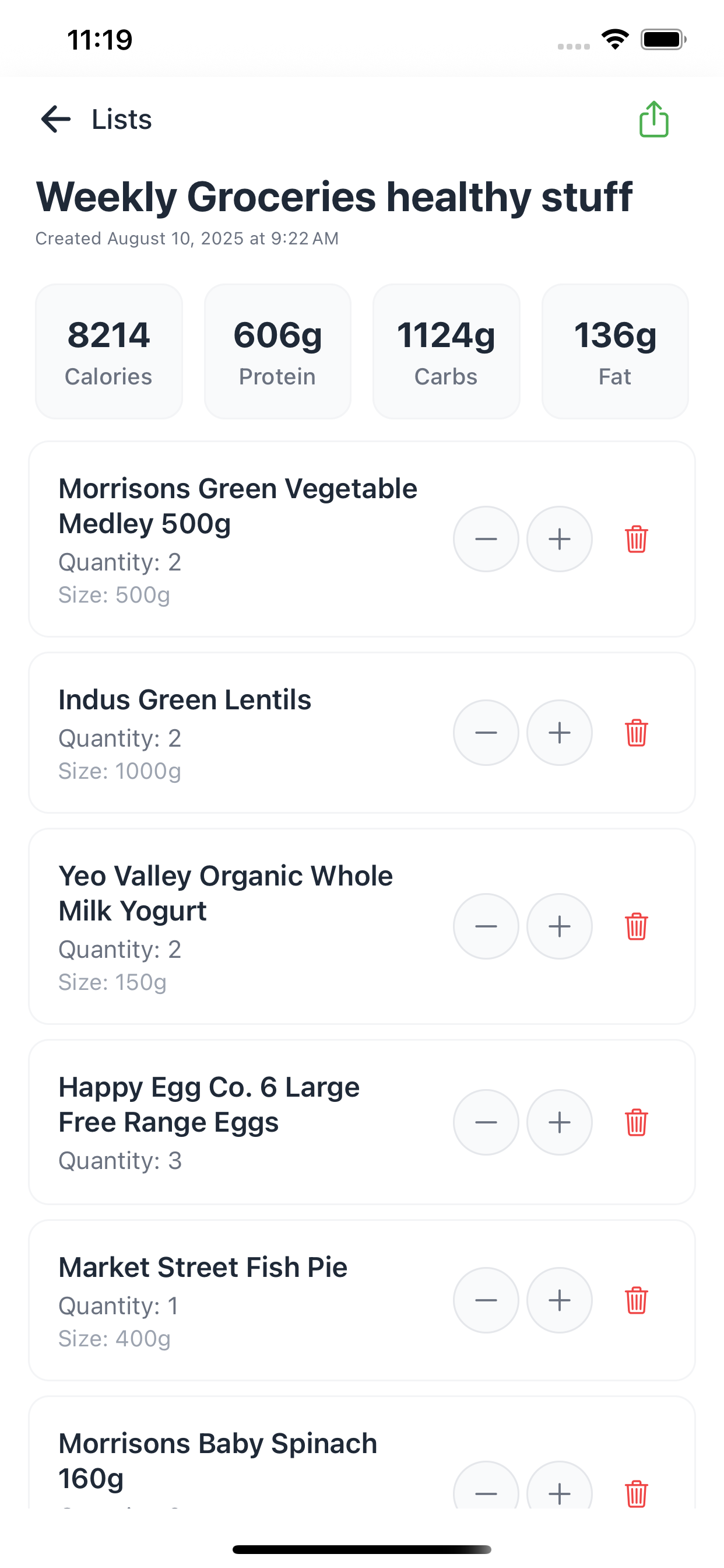The height and width of the screenshot is (1568, 724).
Task: Tap the list title Weekly Groceries healthy stuff
Action: (x=335, y=196)
